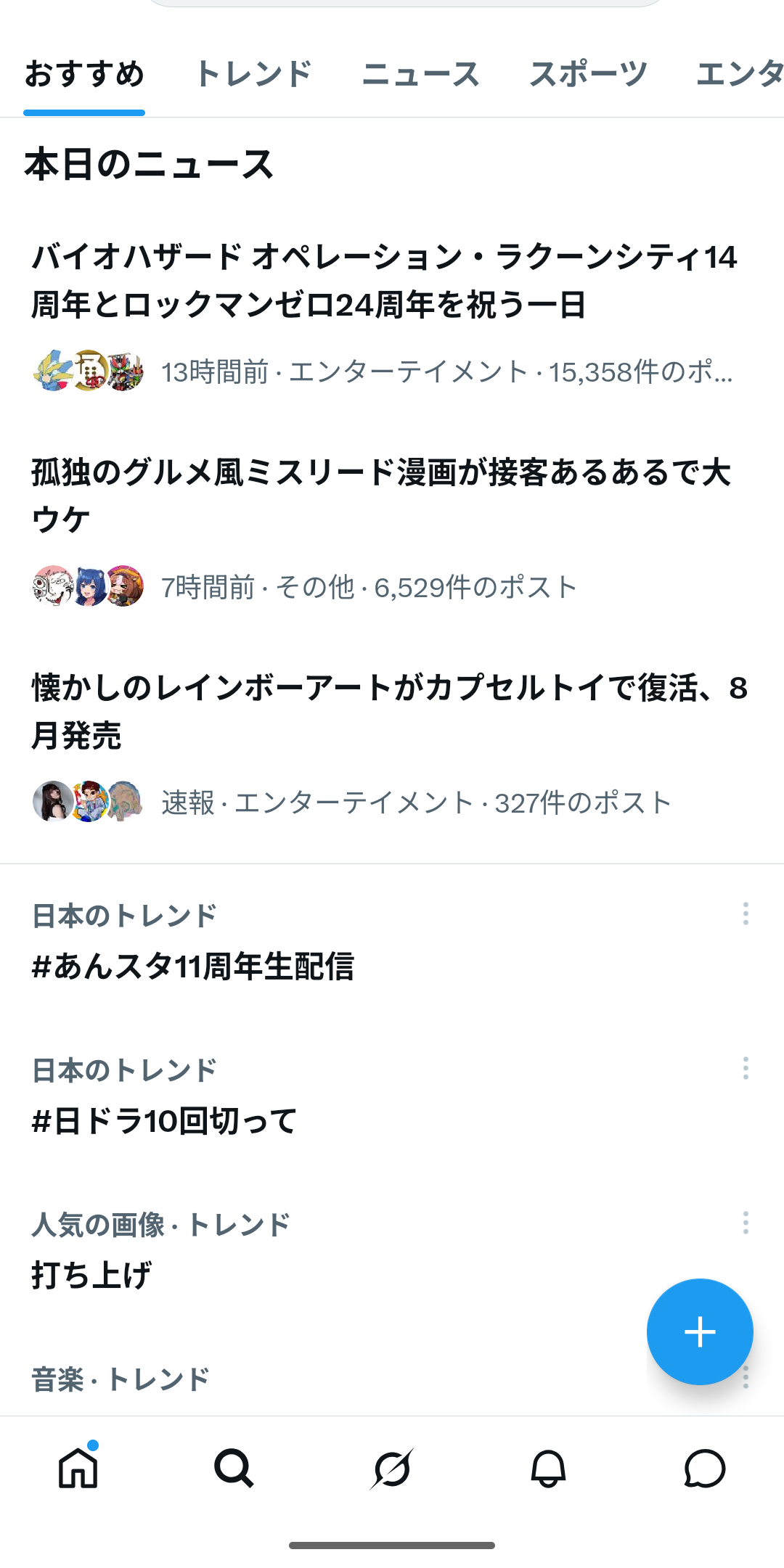Open the notifications bell
784x1568 pixels.
click(548, 1469)
